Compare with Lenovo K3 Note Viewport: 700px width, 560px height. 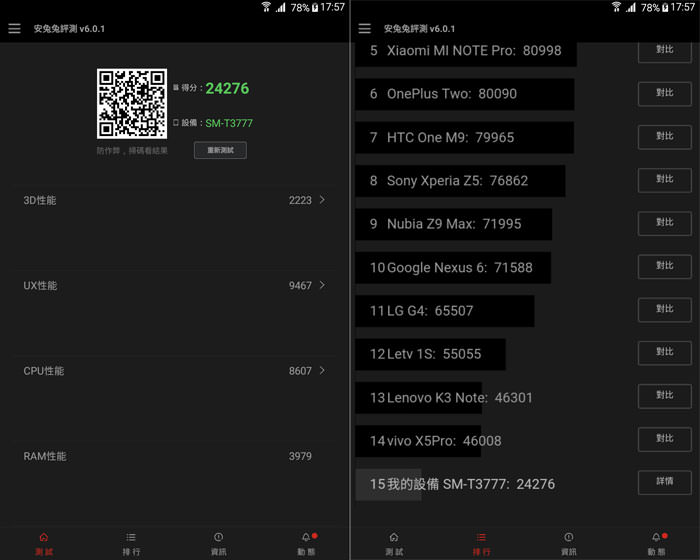tap(664, 396)
